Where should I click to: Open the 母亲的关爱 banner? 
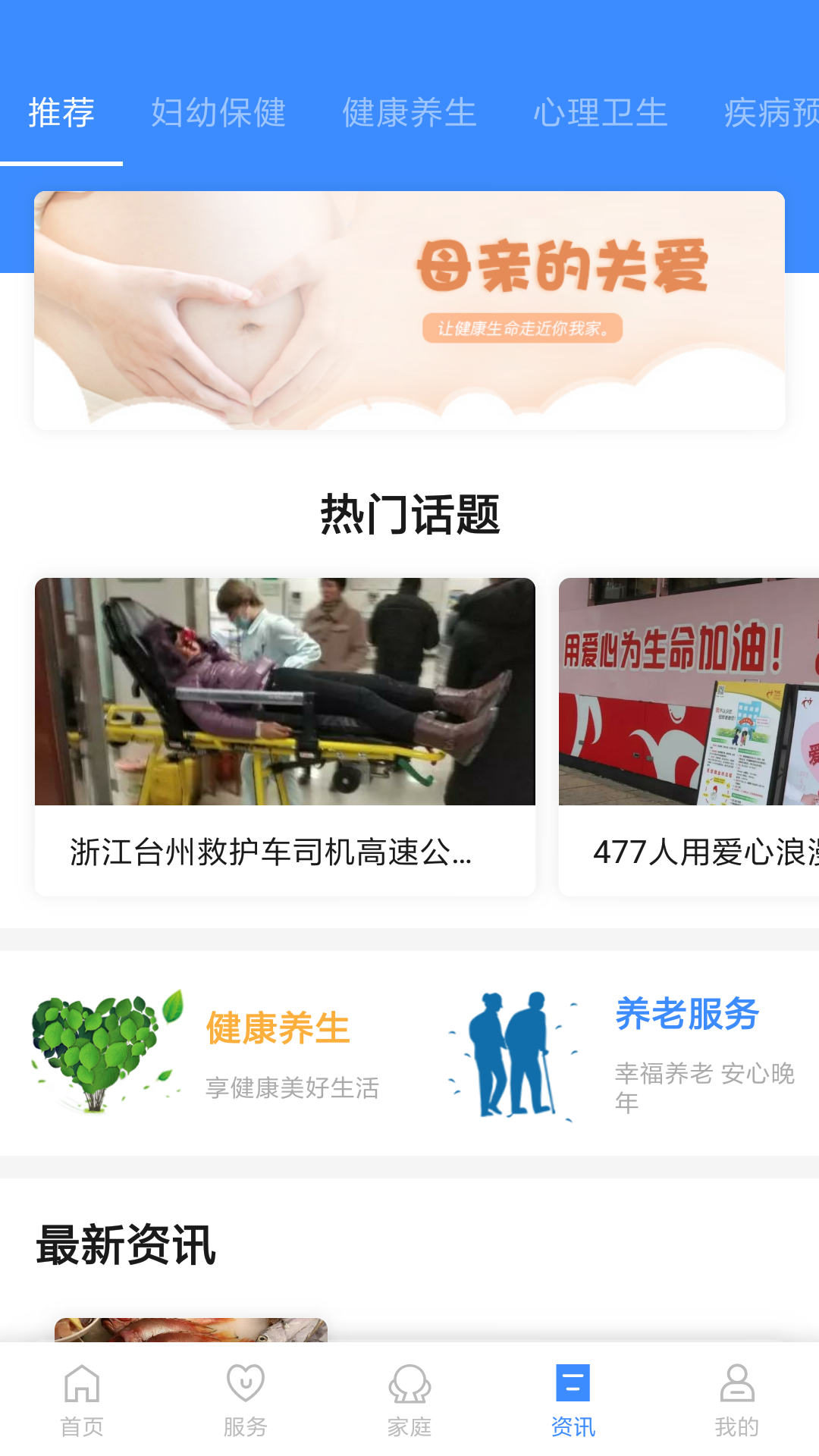409,310
